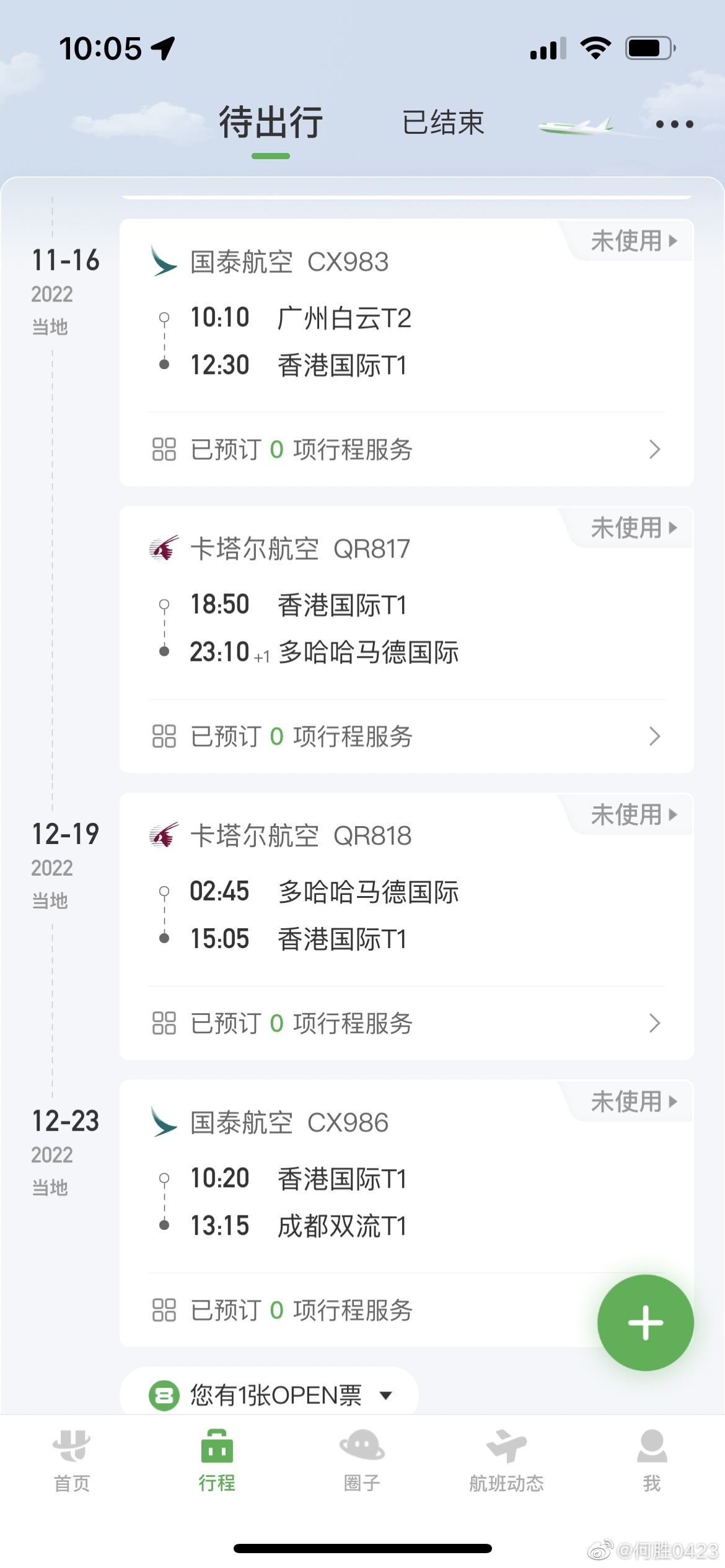Open 未使用 status on QR817 flight card

click(x=626, y=528)
